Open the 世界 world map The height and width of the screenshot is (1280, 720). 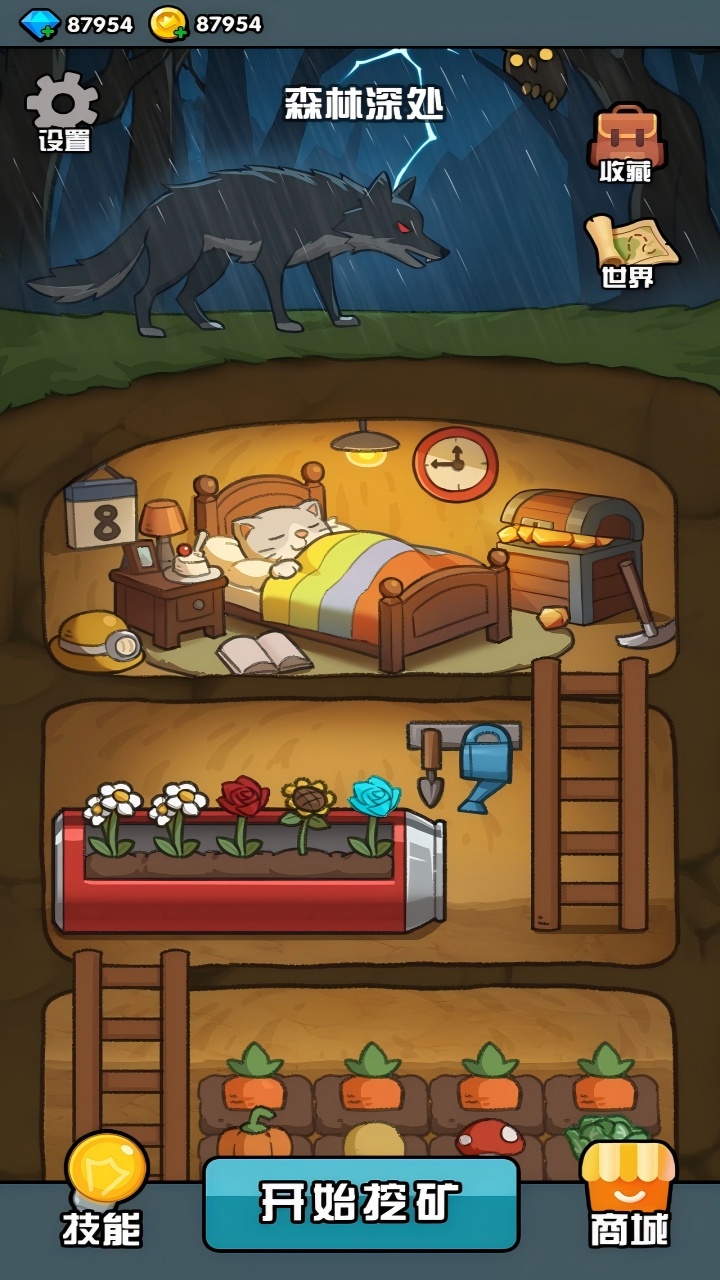tap(630, 250)
